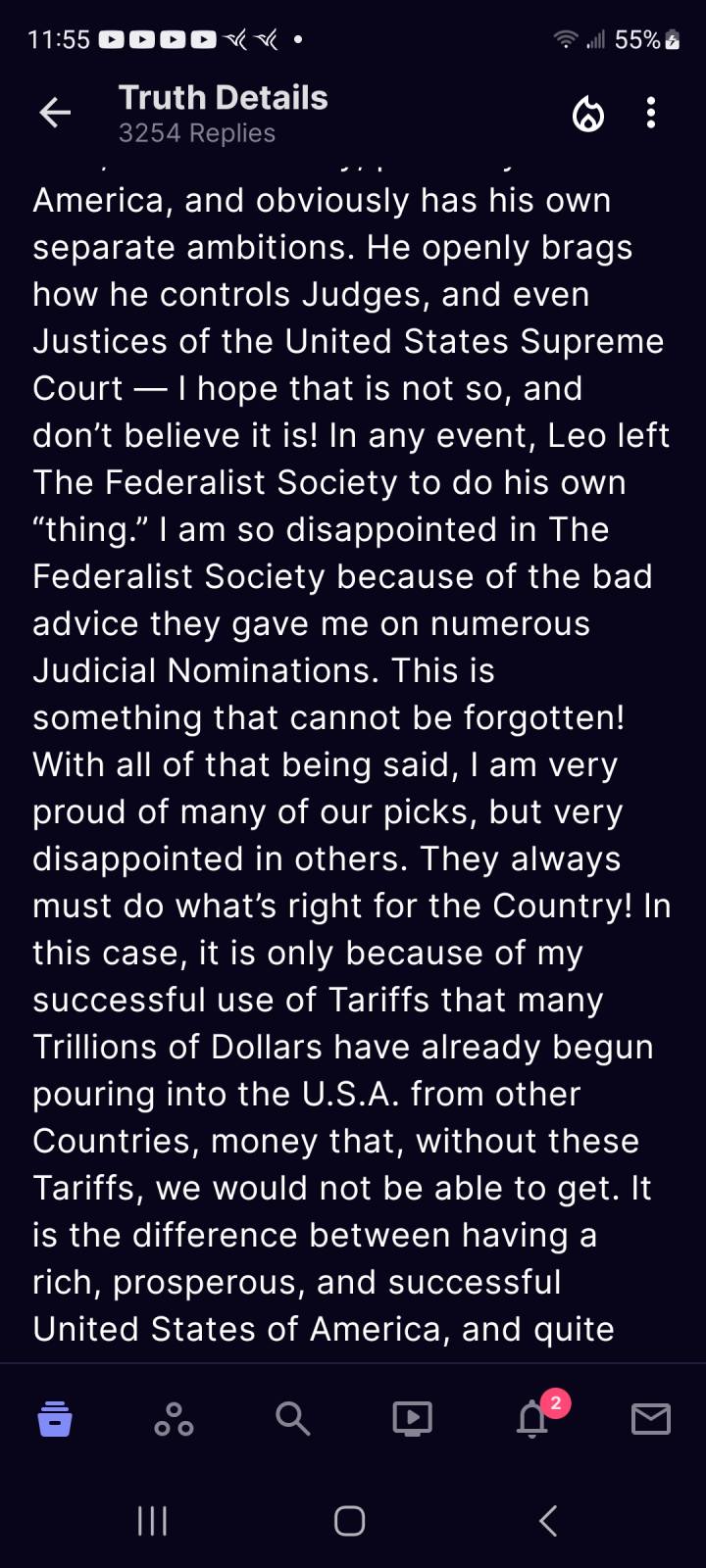This screenshot has height=1568, width=706.
Task: Tap the flame icon in the header
Action: click(x=588, y=114)
